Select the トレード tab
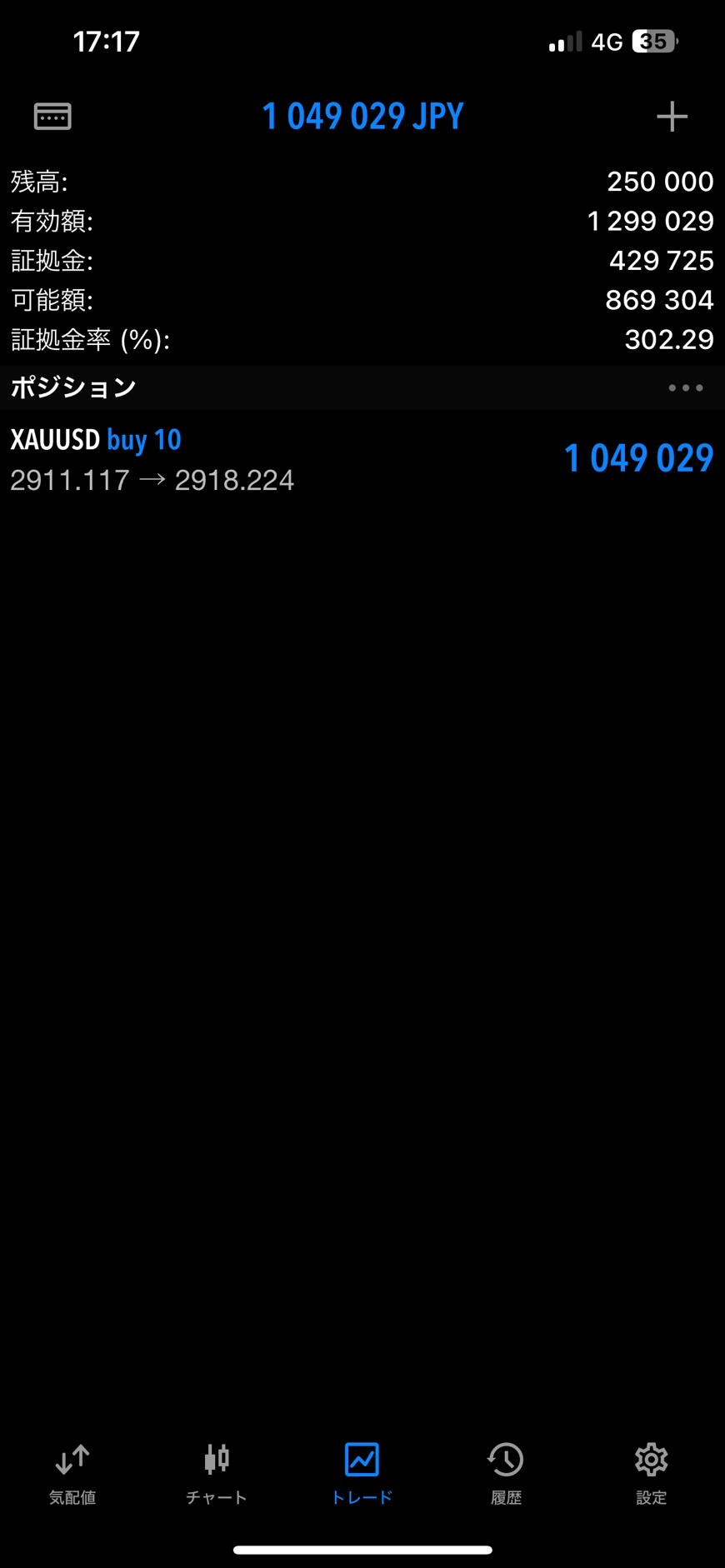The width and height of the screenshot is (725, 1568). click(362, 1473)
